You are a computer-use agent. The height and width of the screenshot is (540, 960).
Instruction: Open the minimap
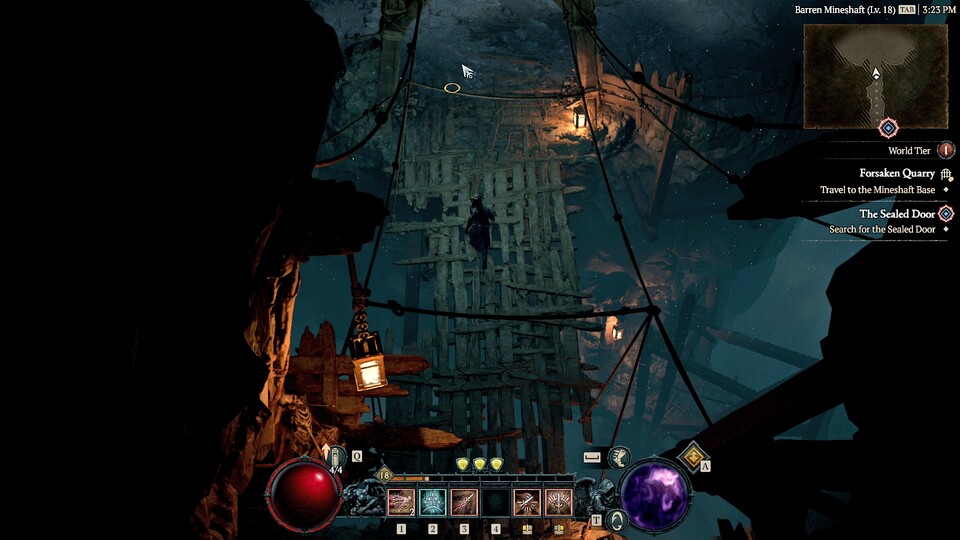[875, 76]
